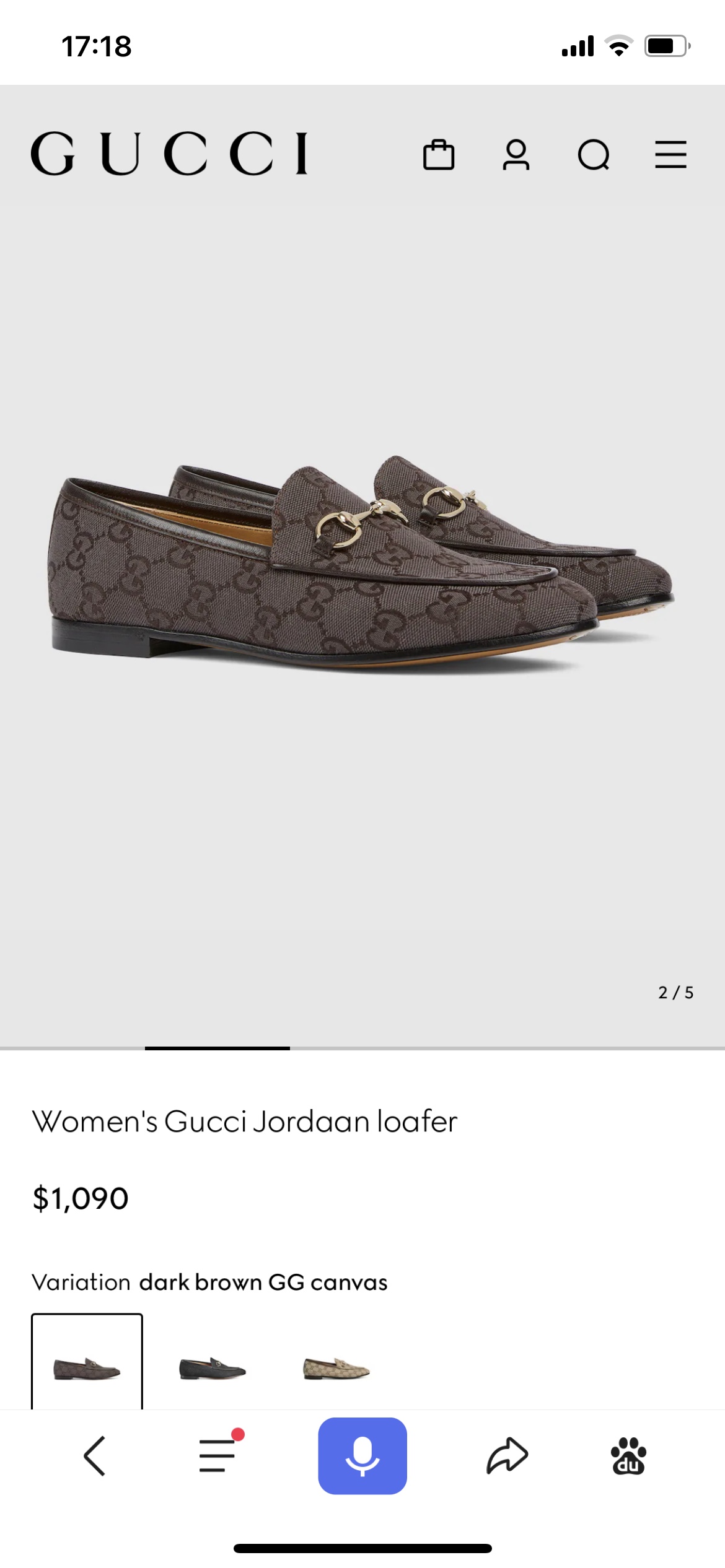725x1568 pixels.
Task: Tap the GUCCI logo header
Action: point(171,155)
